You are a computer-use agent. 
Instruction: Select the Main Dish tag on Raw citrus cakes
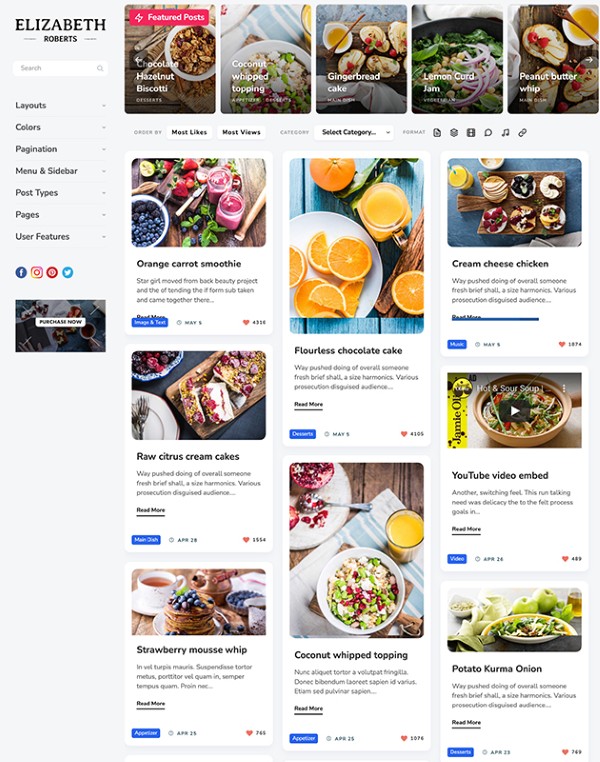click(x=146, y=540)
